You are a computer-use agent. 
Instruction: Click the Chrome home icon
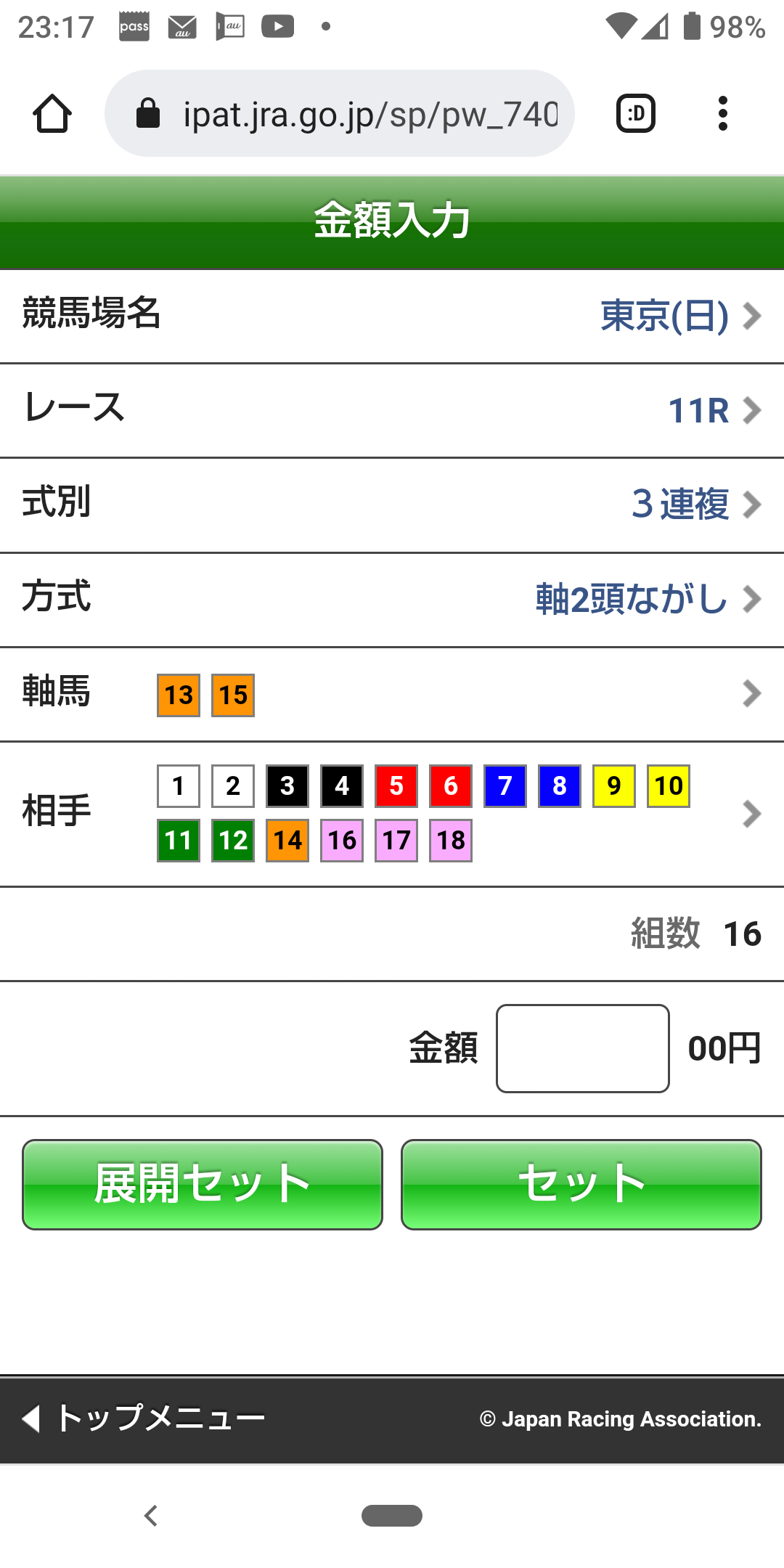click(x=52, y=113)
